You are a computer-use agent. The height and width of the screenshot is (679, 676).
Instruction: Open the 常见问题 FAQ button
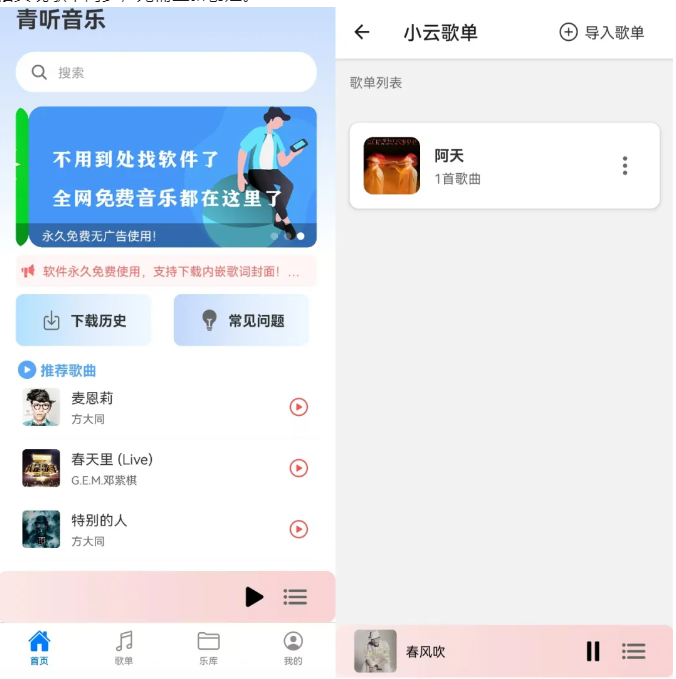click(x=241, y=320)
